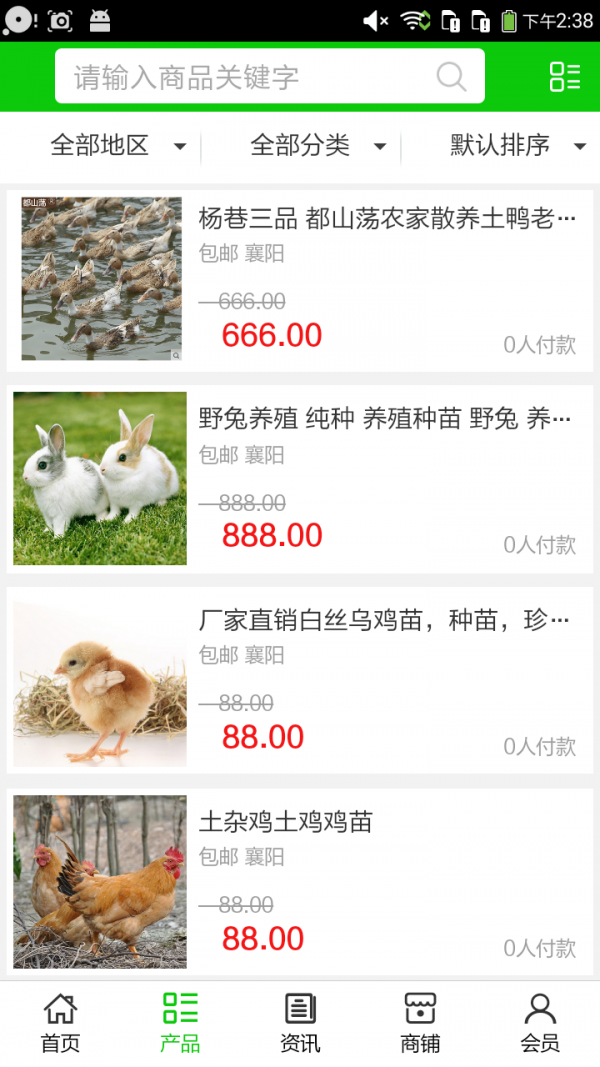Select the 产品 products tab
The image size is (600, 1067).
click(180, 1023)
